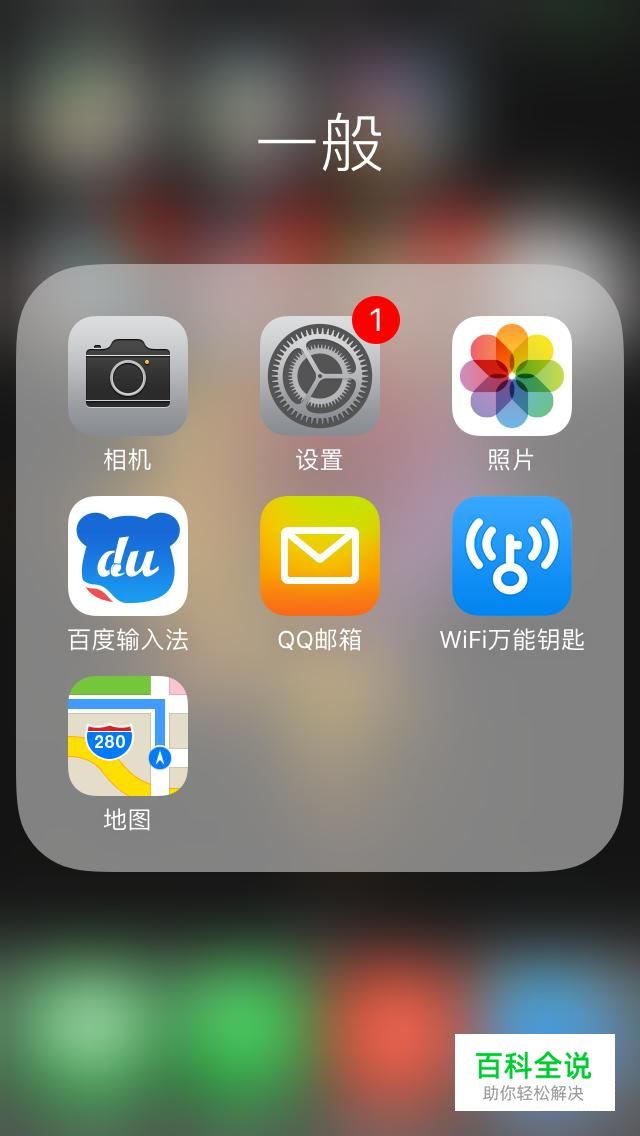Open the 相机 camera app
This screenshot has height=1136, width=640.
(128, 376)
